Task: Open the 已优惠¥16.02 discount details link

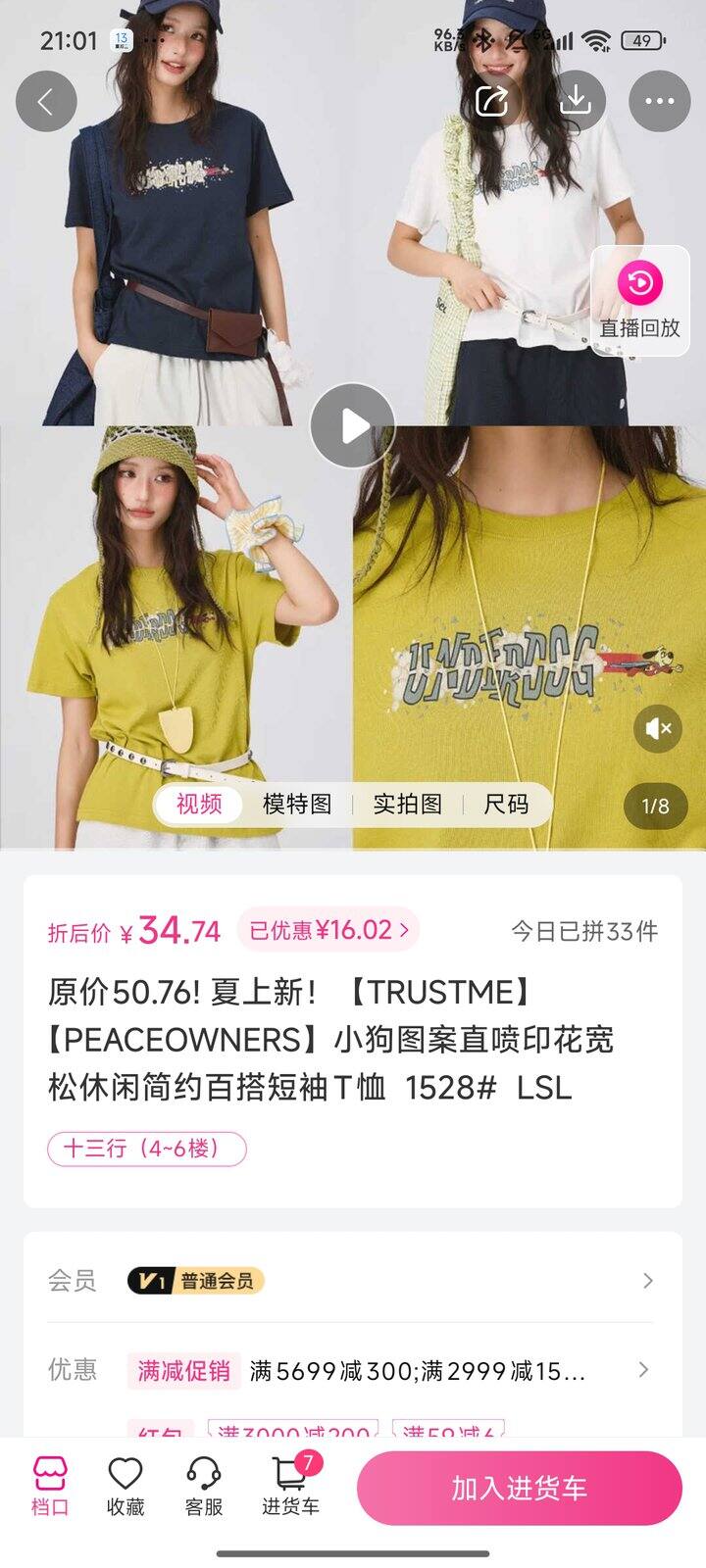Action: tap(327, 930)
